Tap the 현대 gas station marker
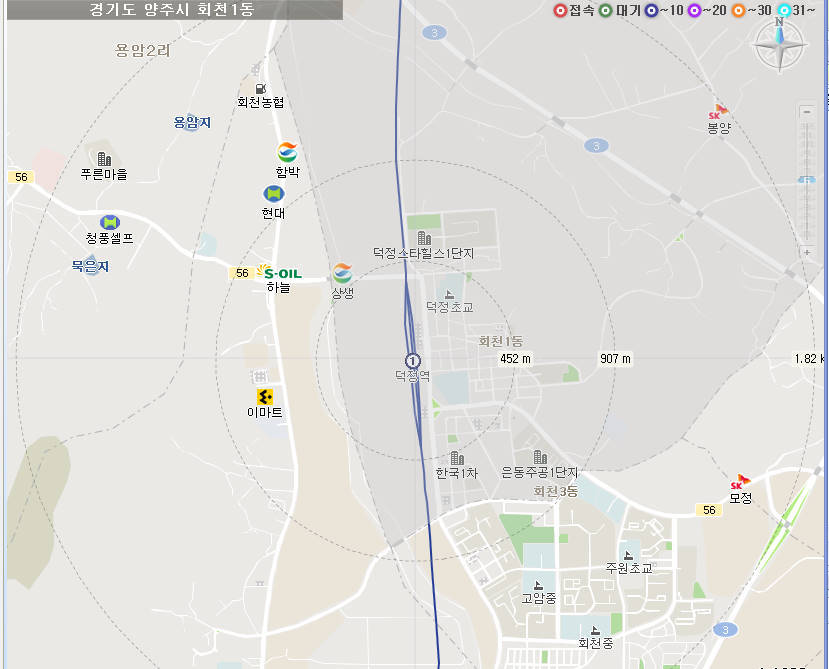829x669 pixels. tap(273, 193)
